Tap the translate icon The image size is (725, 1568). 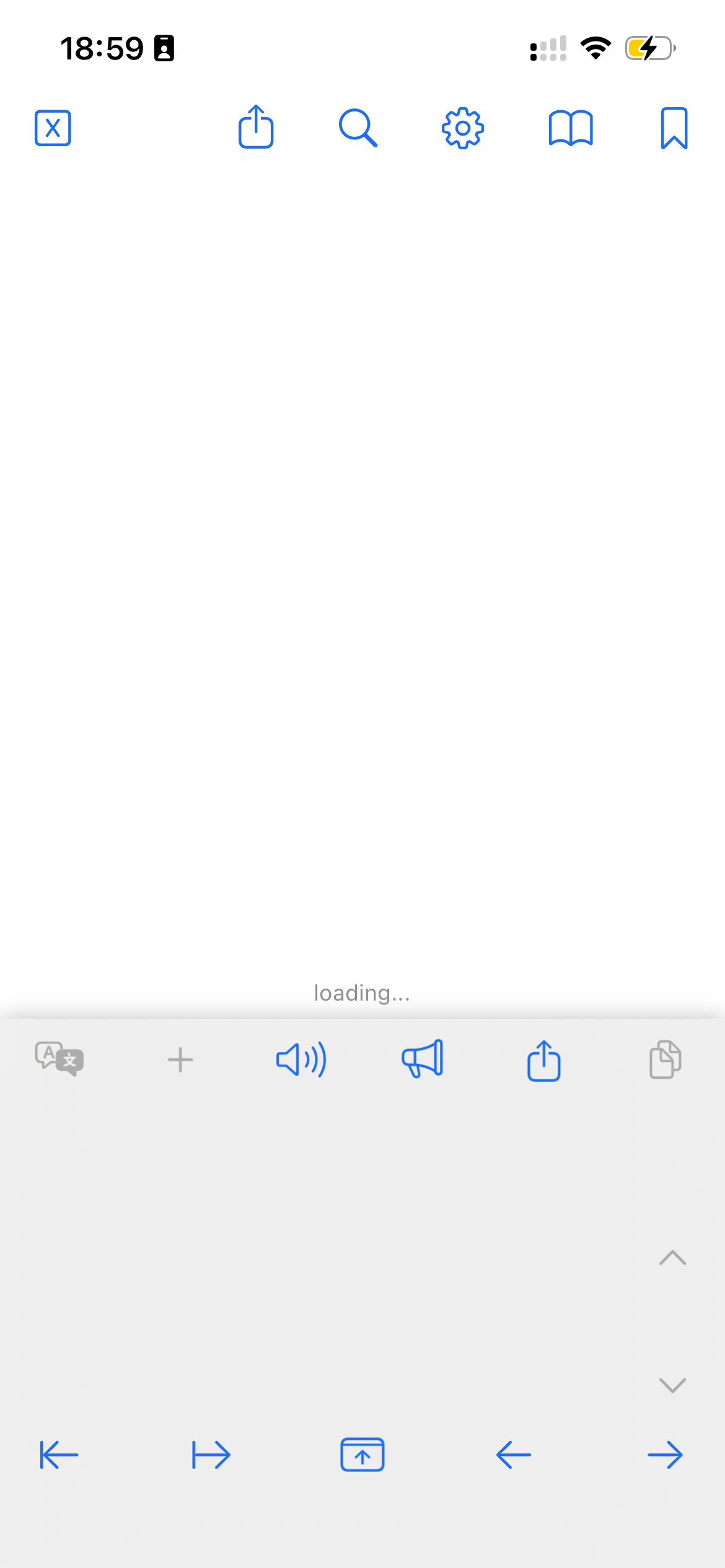59,1059
